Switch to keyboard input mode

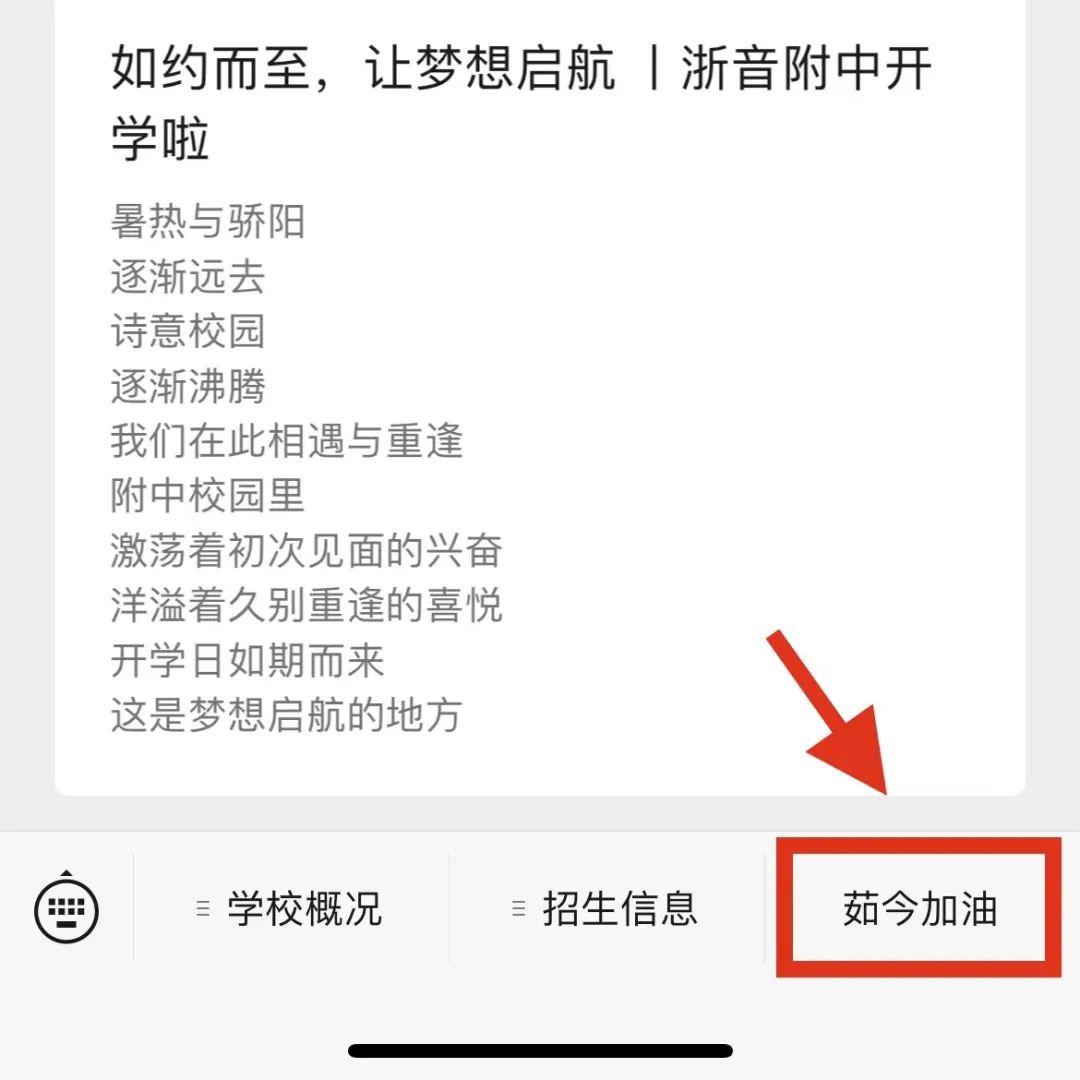(67, 909)
